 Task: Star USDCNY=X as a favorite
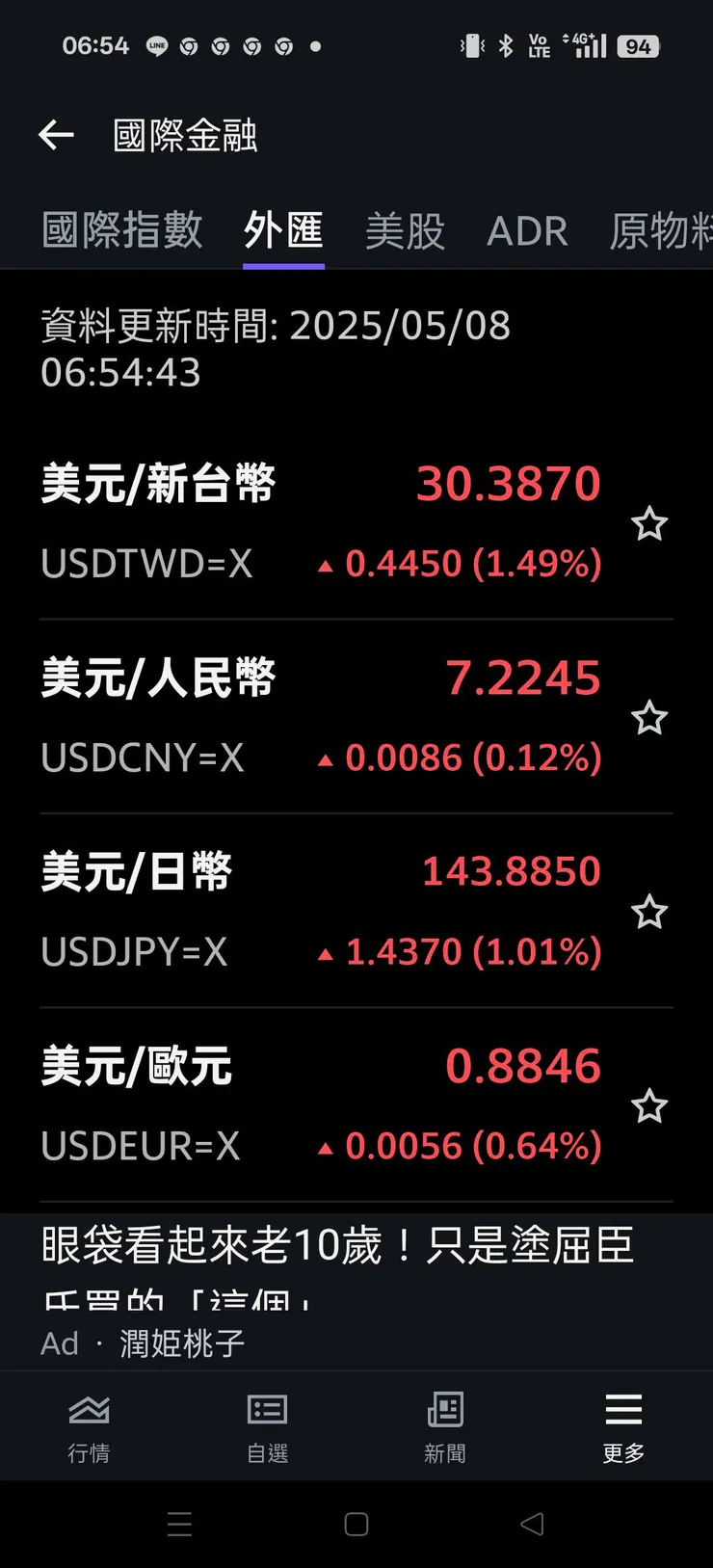coord(649,719)
